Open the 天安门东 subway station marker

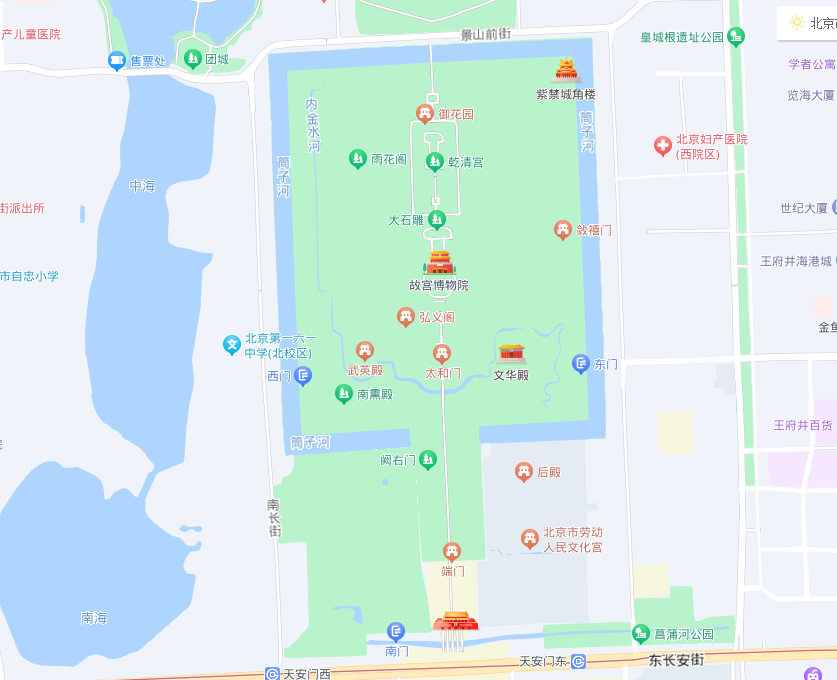coord(579,662)
